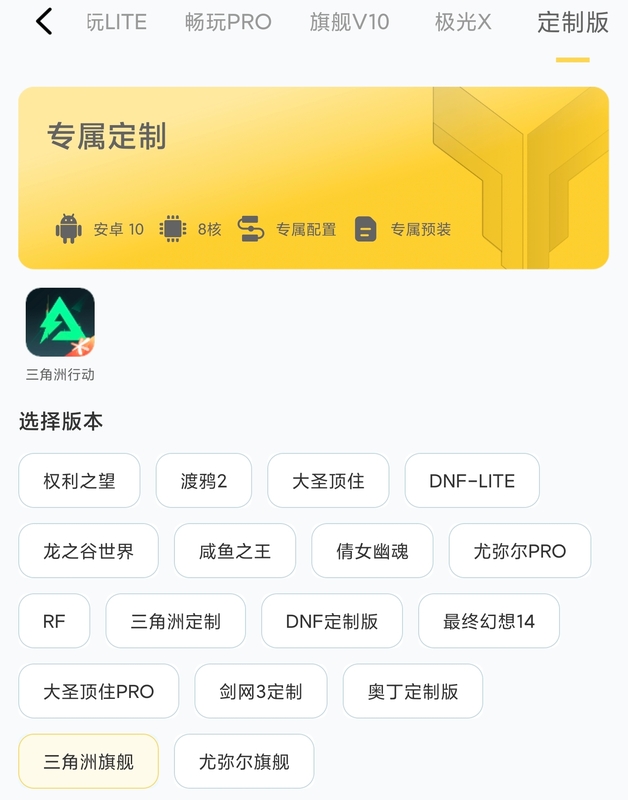628x800 pixels.
Task: Select 大圣顶住PRO version
Action: coord(99,691)
